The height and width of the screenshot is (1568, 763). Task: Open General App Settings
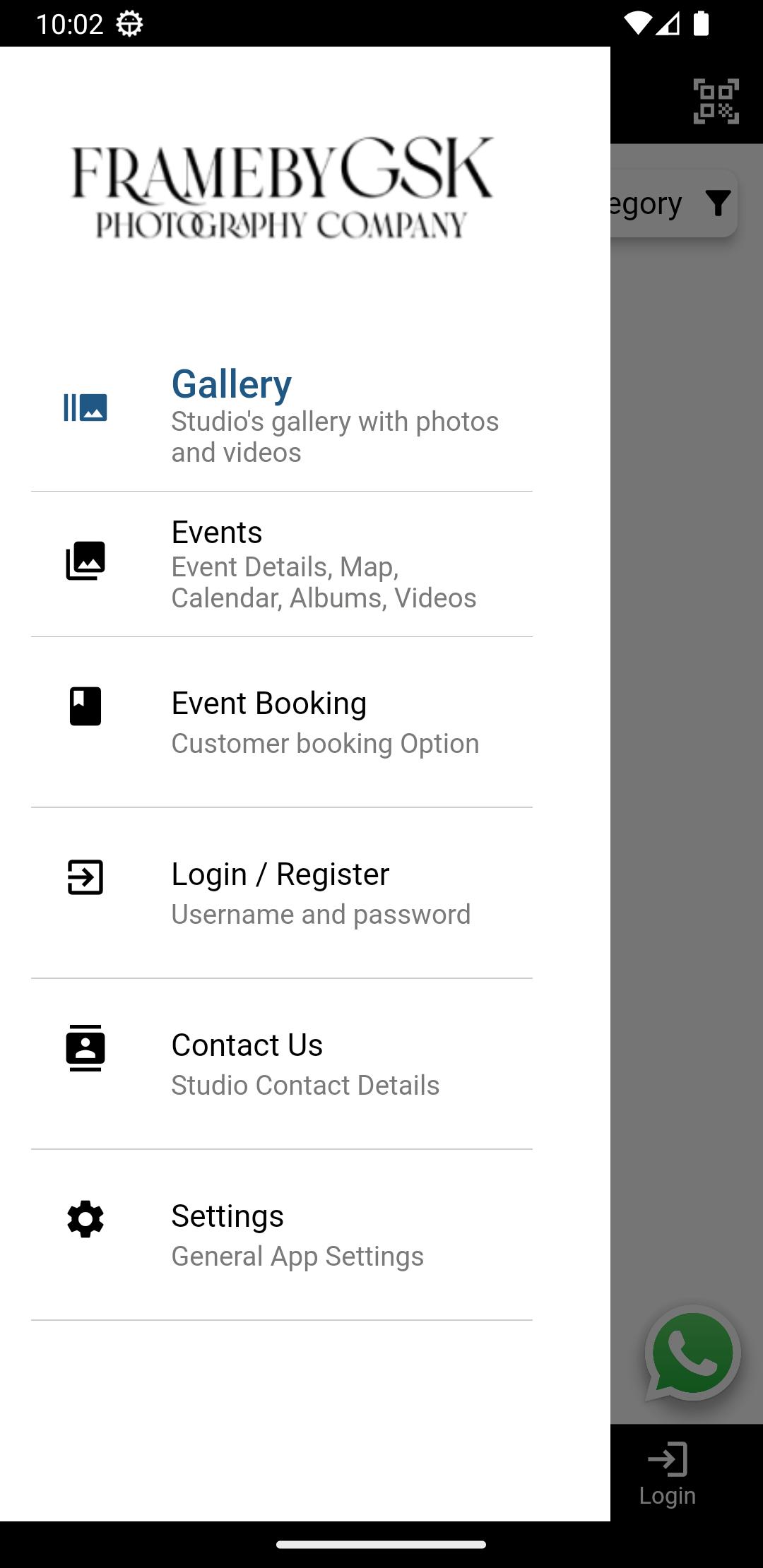(281, 1235)
